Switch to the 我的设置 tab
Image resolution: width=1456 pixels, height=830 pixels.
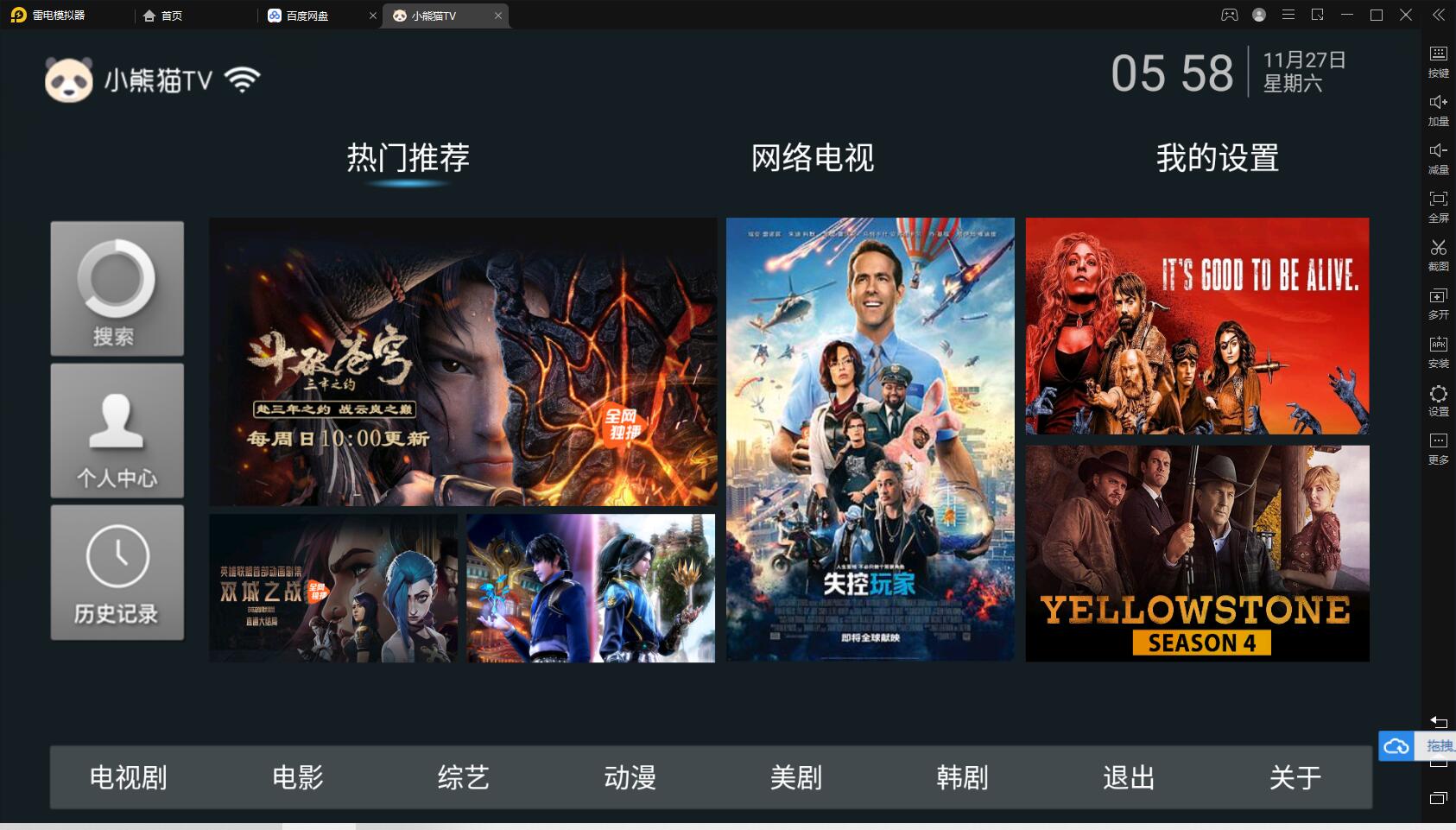coord(1217,158)
